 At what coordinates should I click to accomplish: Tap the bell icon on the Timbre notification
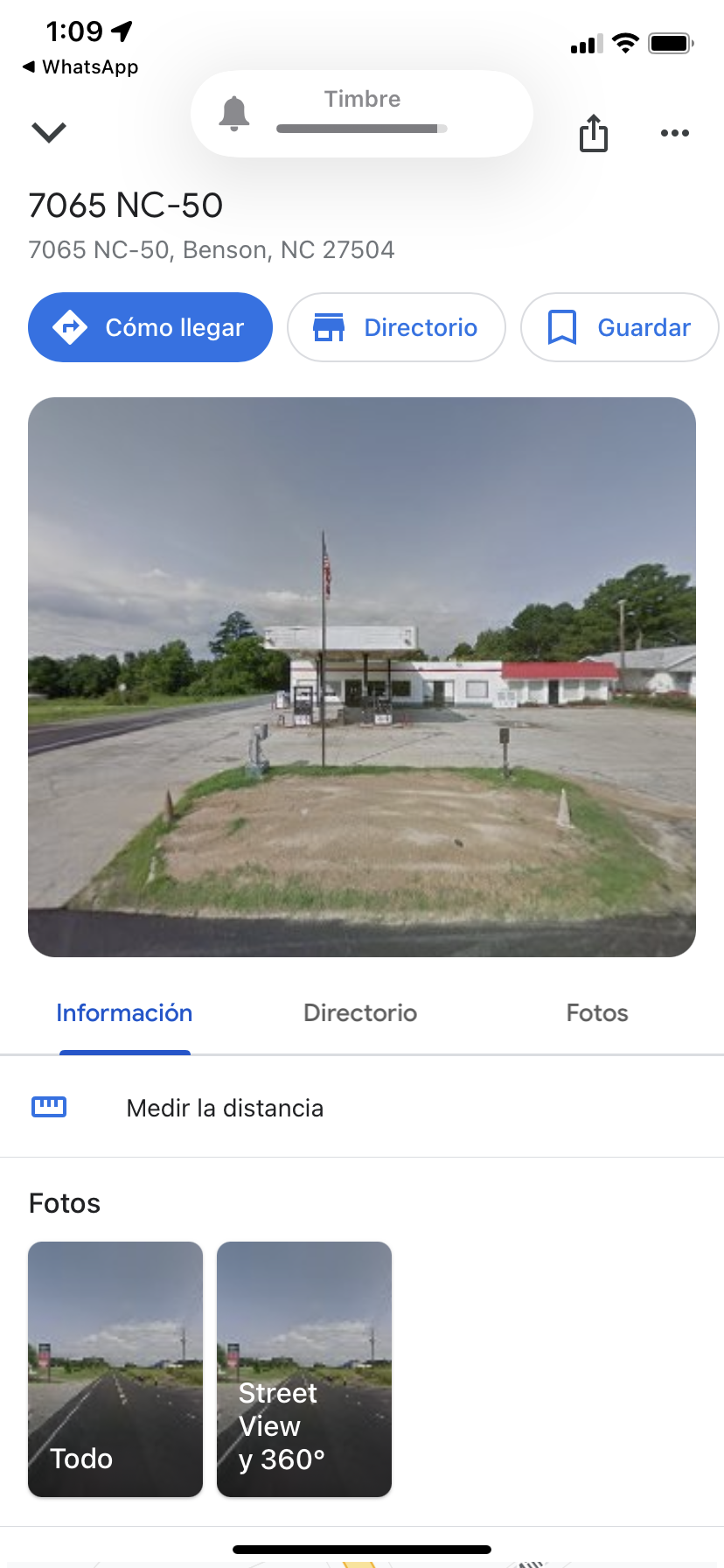point(234,113)
